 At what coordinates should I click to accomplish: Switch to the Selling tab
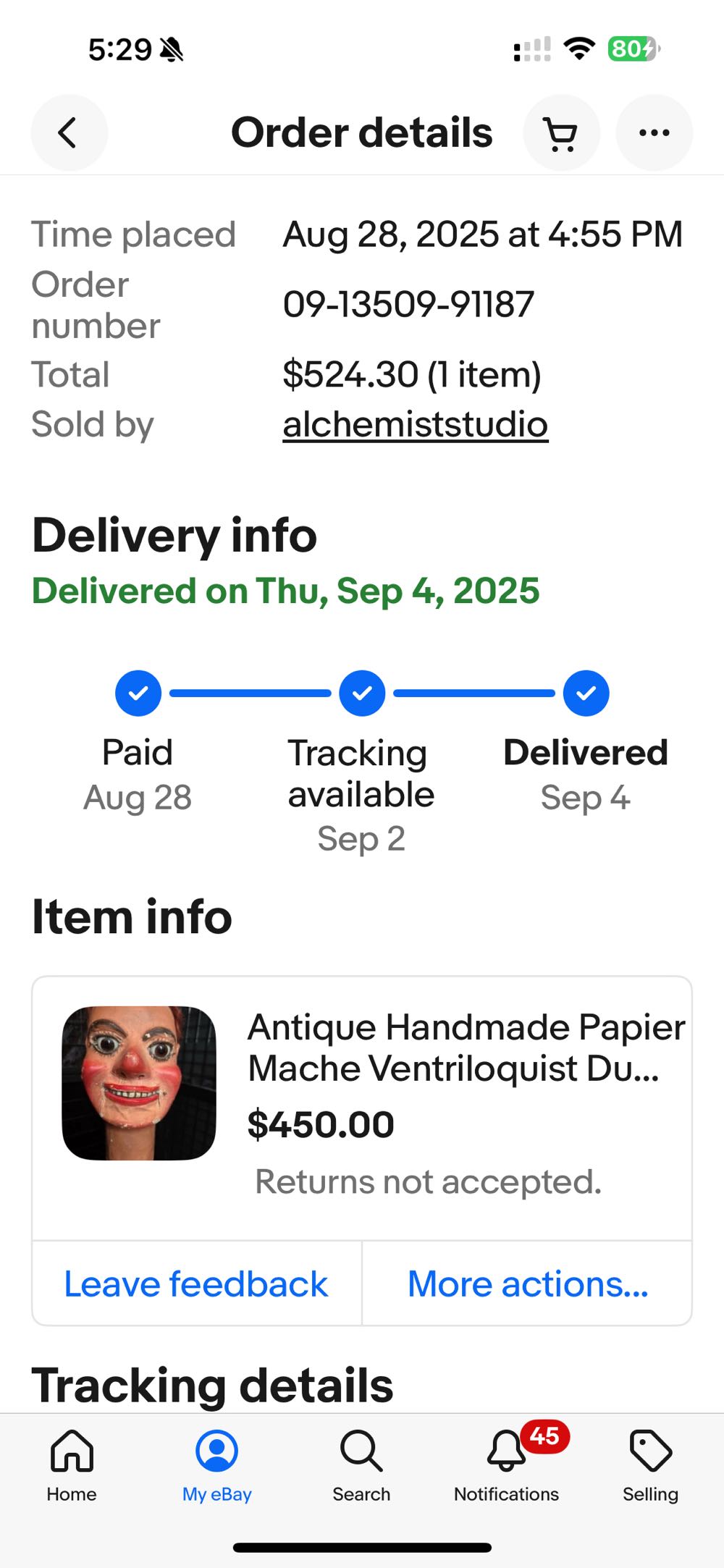[650, 1465]
